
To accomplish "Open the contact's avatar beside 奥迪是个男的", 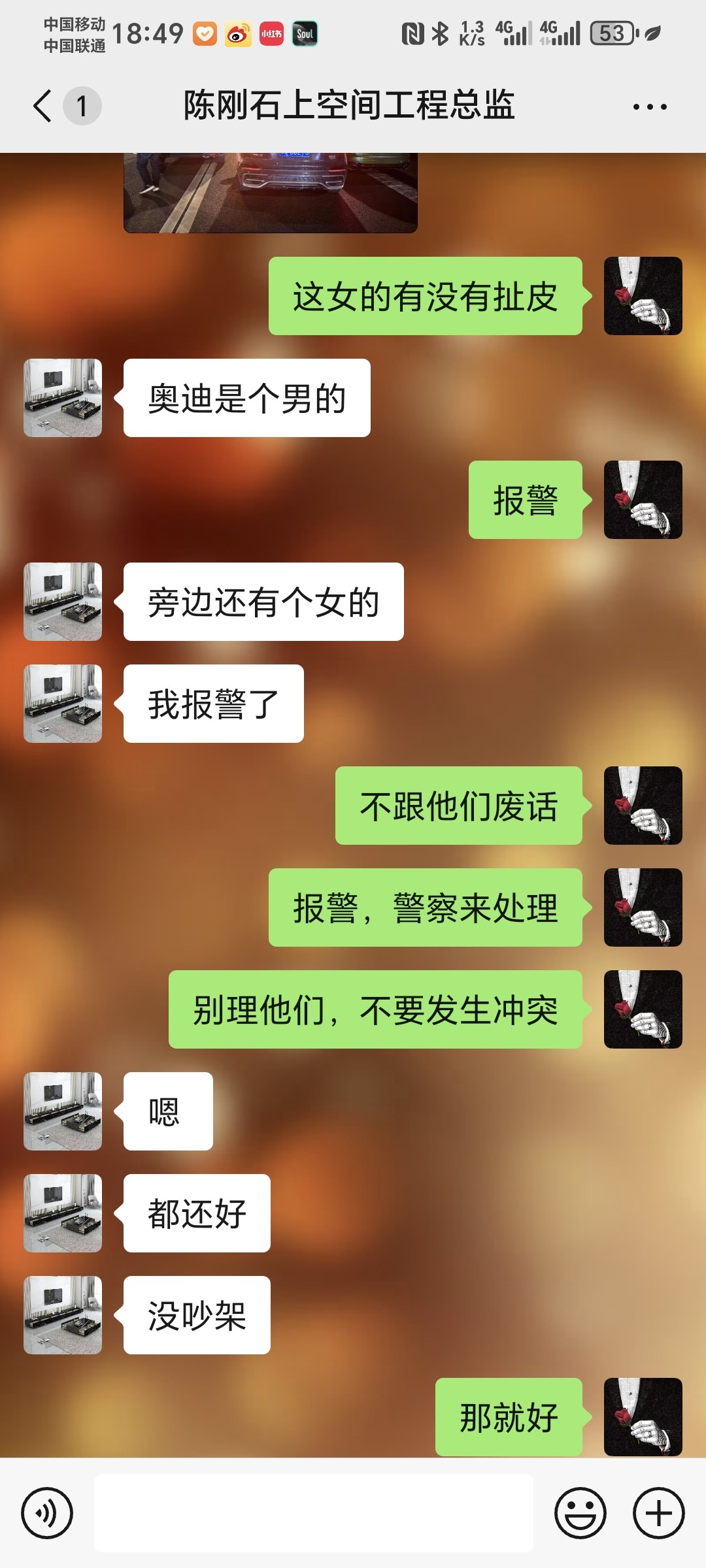I will click(63, 398).
